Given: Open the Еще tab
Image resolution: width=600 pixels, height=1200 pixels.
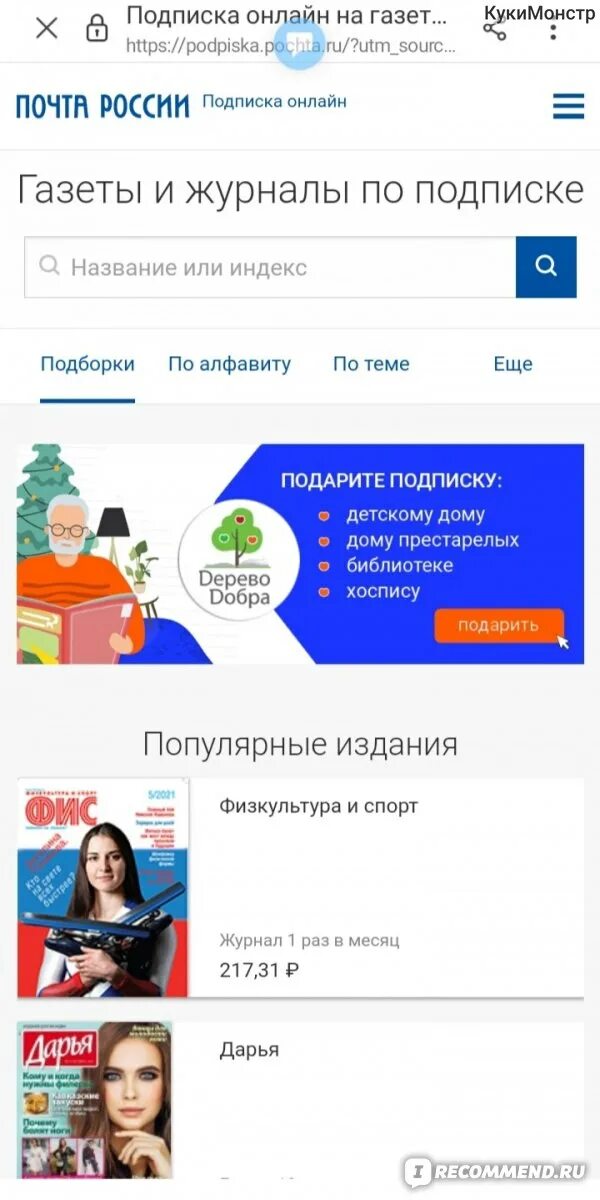Looking at the screenshot, I should [x=513, y=364].
